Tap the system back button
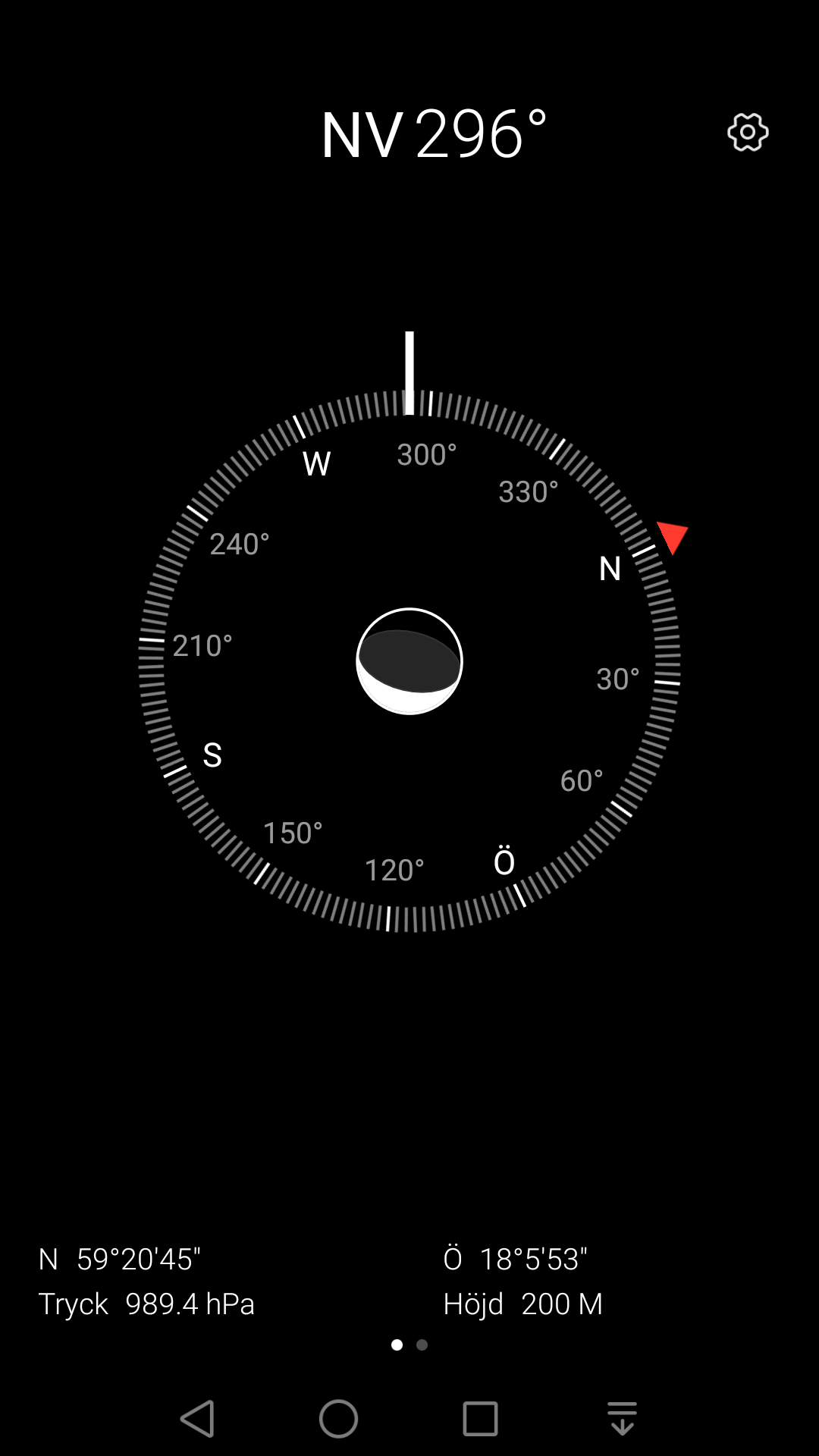 (x=198, y=1418)
